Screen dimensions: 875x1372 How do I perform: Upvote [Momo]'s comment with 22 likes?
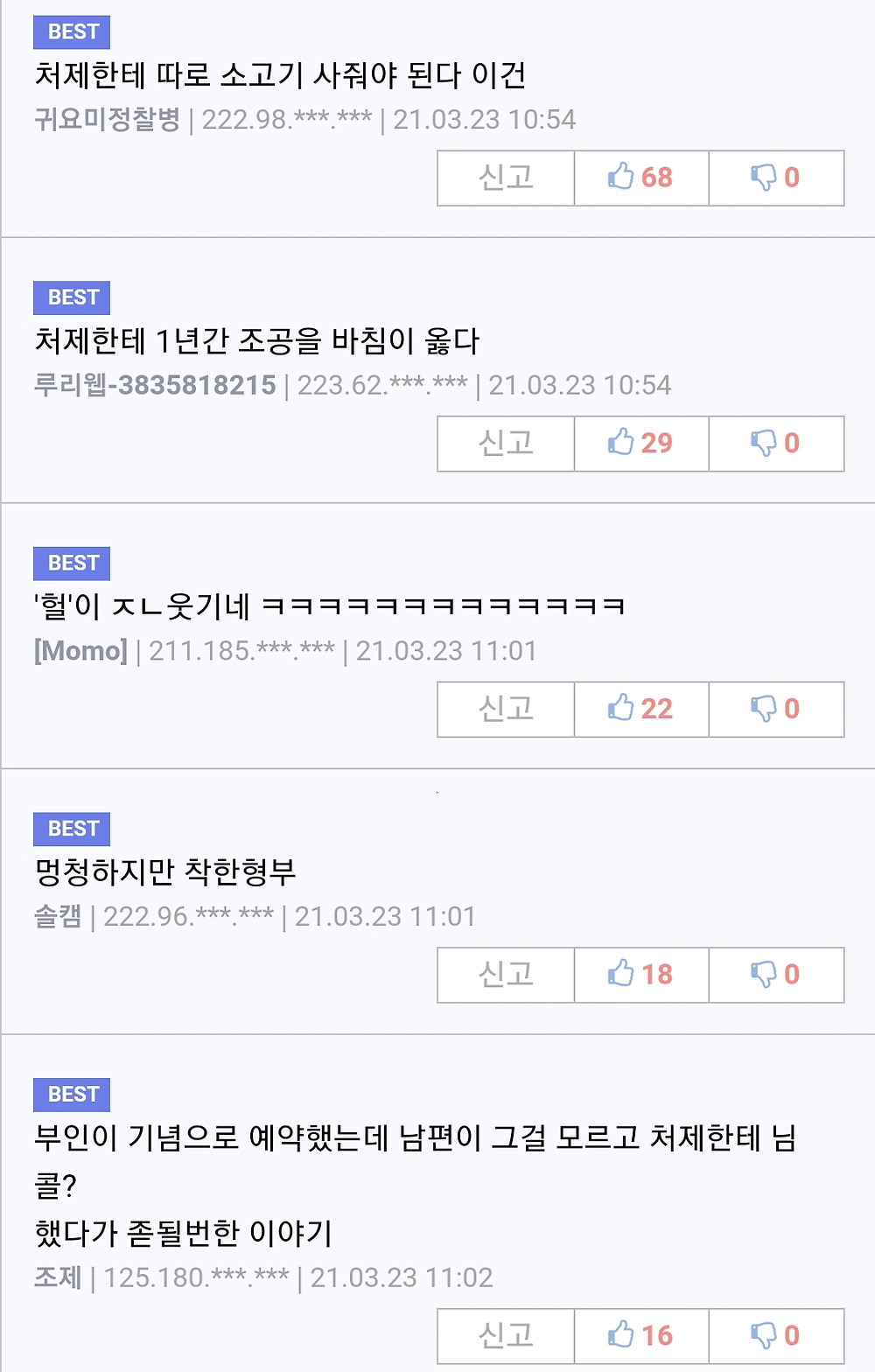pos(641,709)
